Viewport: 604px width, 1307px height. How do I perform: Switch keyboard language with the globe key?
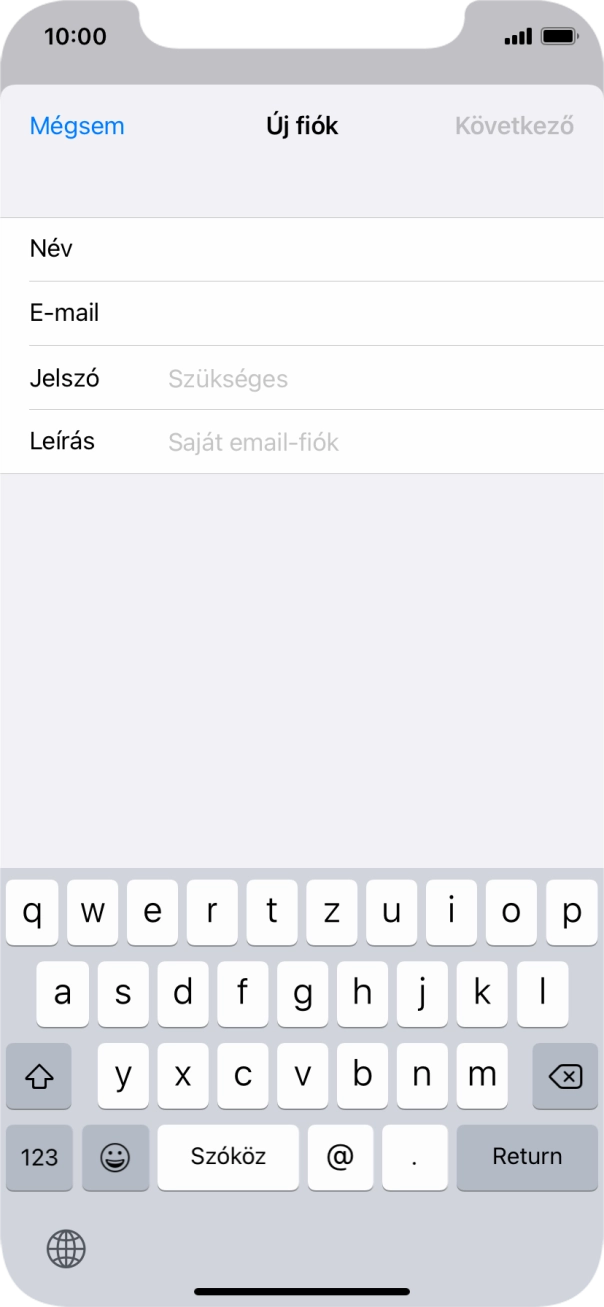[66, 1248]
